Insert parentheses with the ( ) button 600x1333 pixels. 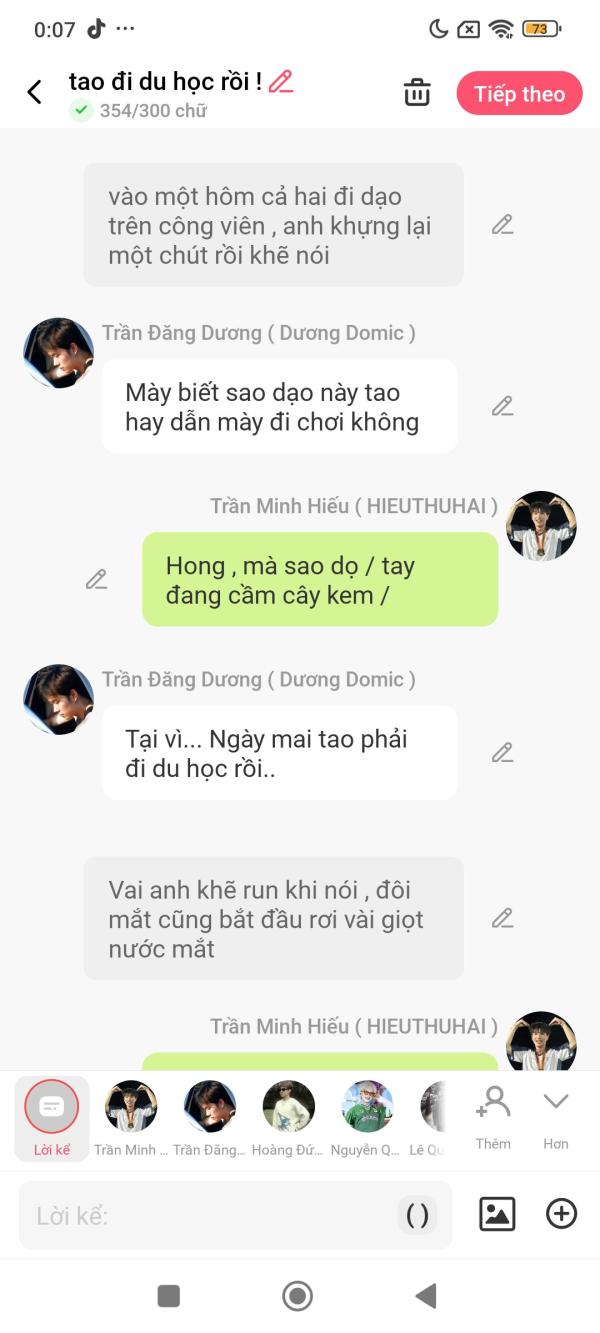[x=417, y=1215]
